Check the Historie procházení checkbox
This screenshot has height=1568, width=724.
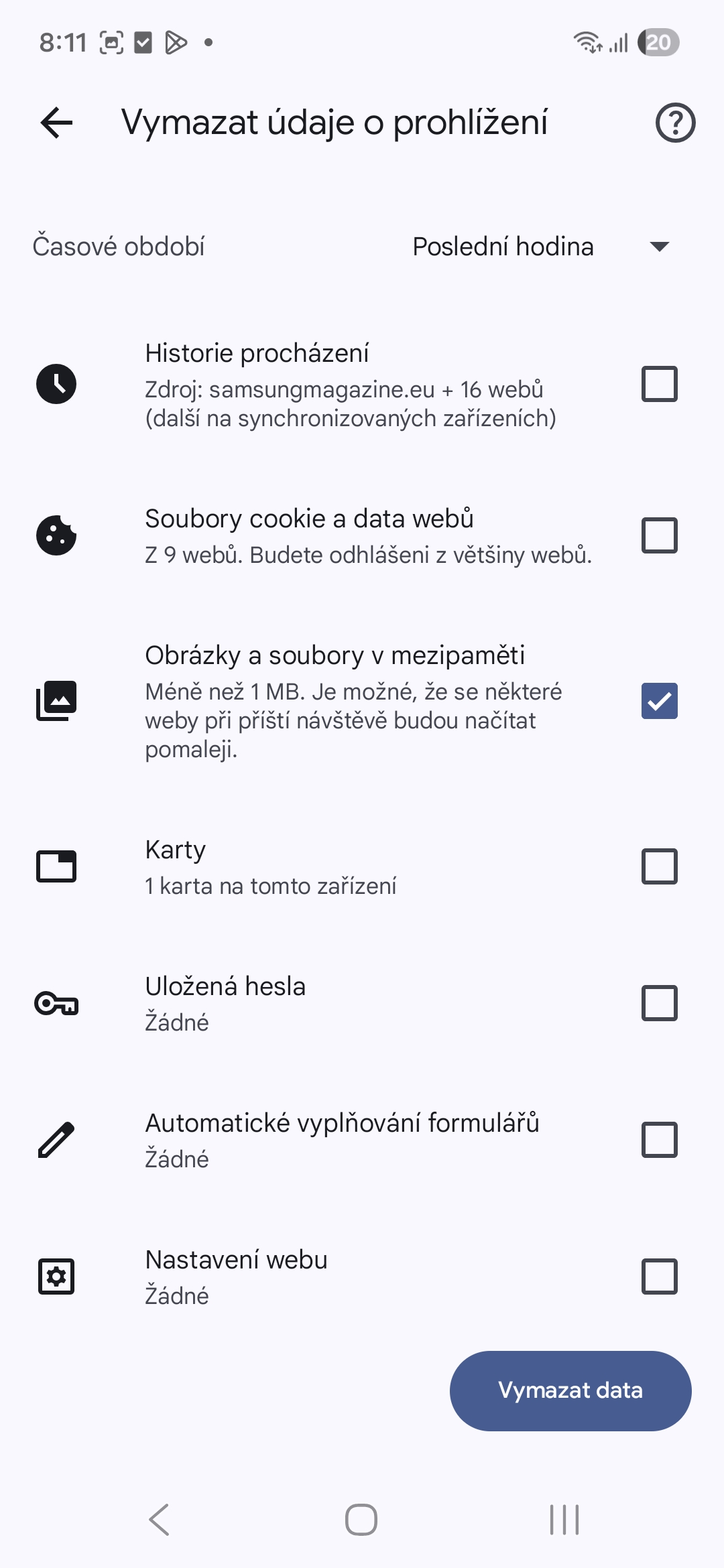[x=659, y=384]
